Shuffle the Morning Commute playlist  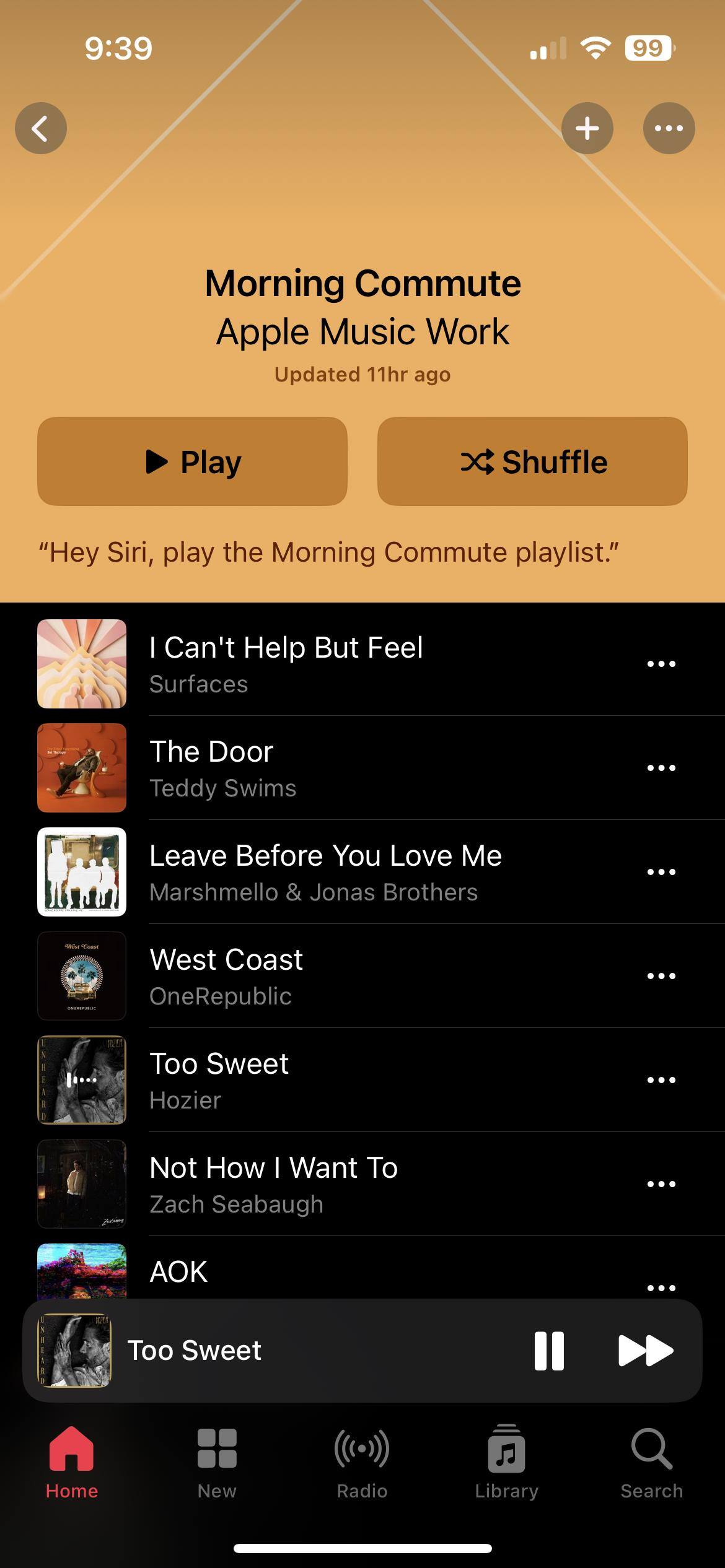click(532, 461)
